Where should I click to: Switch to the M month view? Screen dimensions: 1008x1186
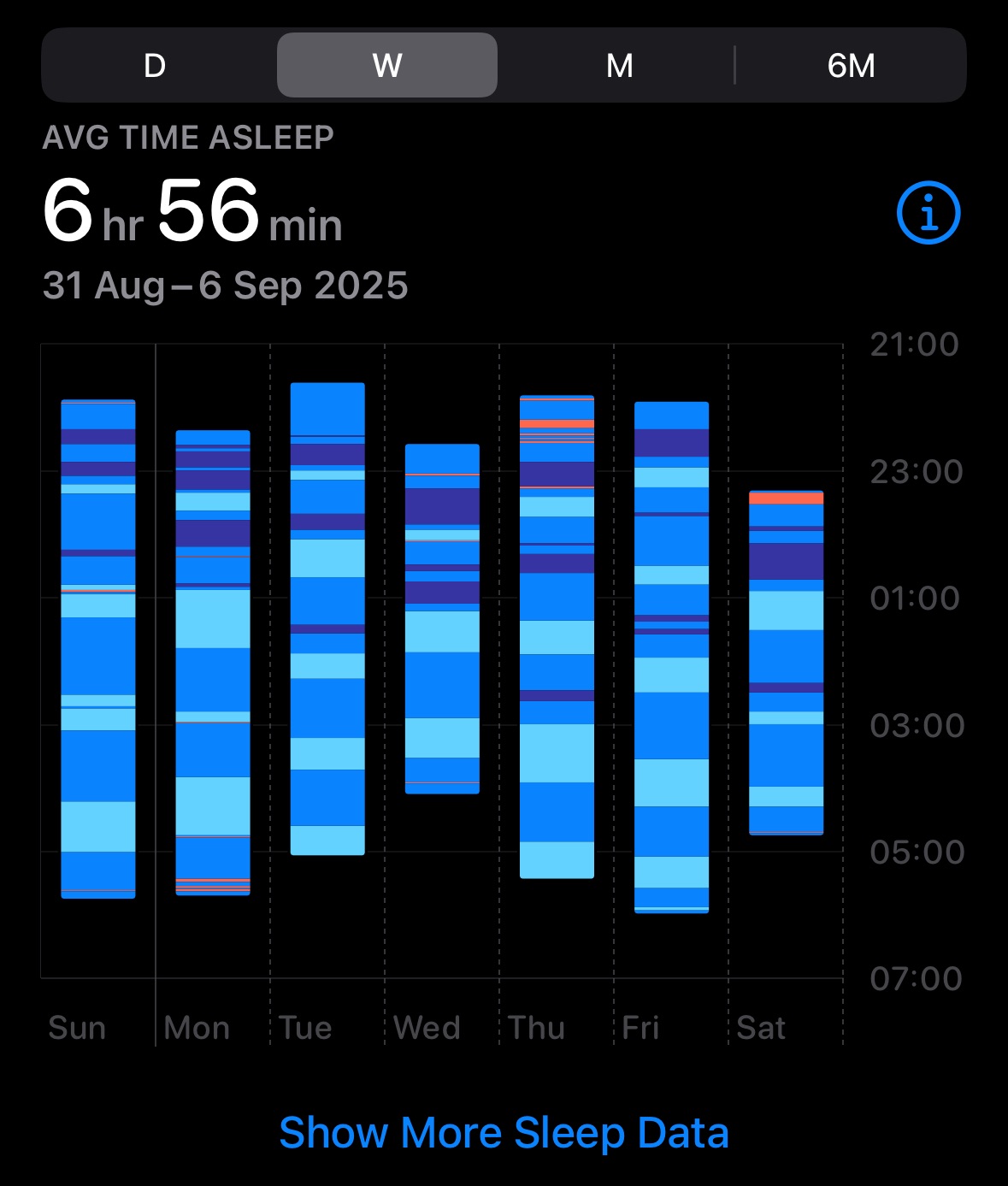[619, 66]
